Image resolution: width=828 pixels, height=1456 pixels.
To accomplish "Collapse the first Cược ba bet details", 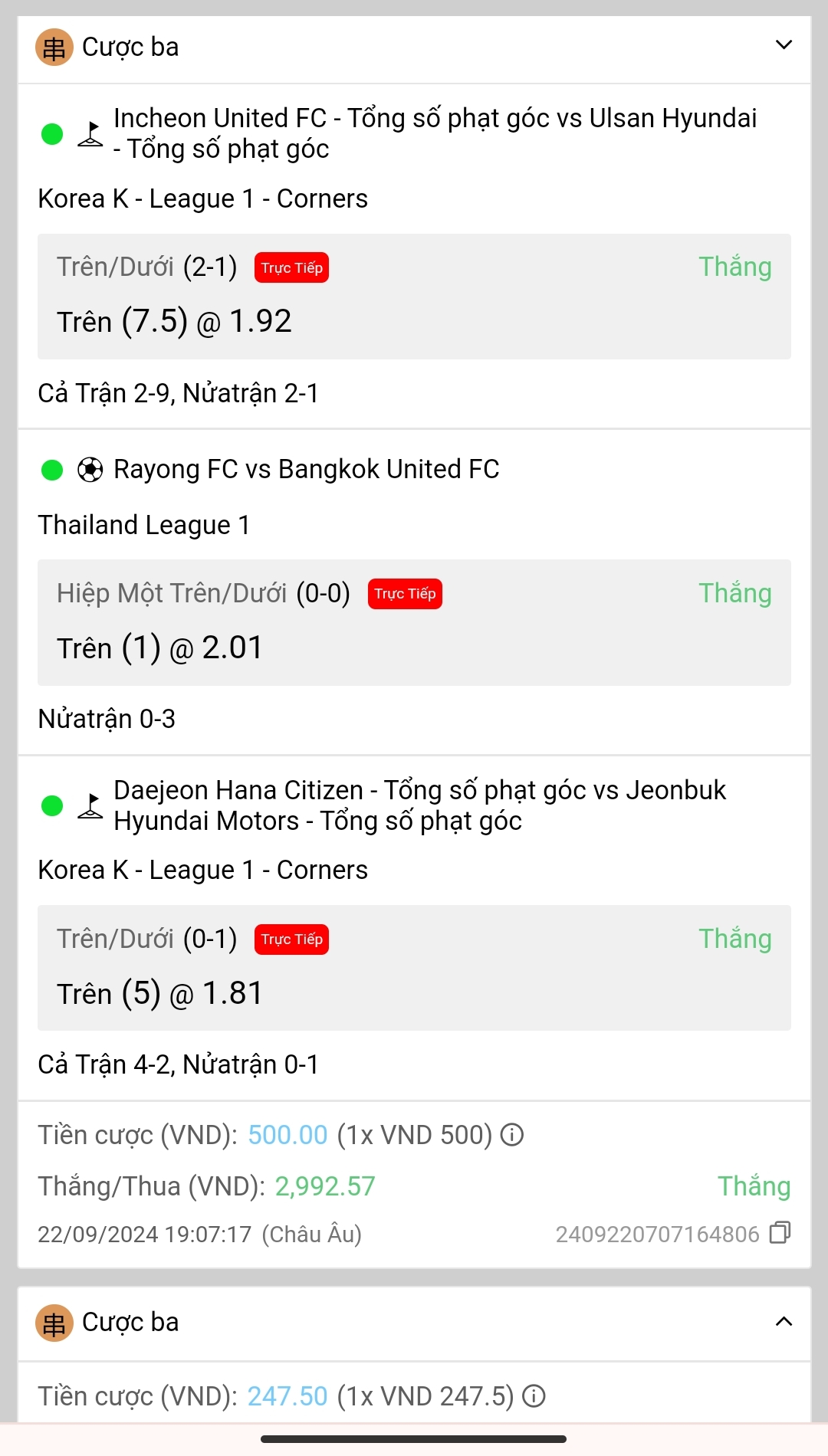I will (x=784, y=45).
